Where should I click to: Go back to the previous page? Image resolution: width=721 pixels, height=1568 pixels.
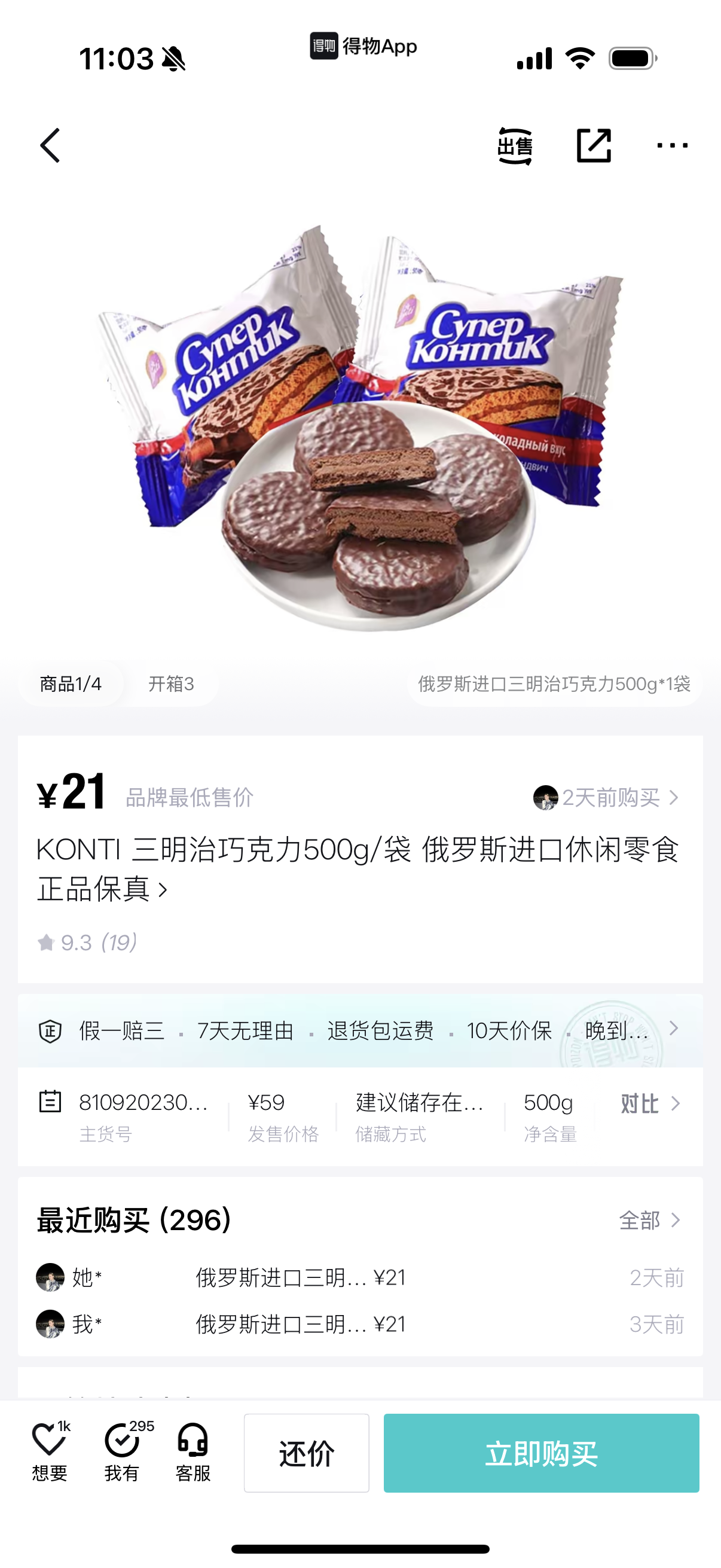click(x=50, y=145)
